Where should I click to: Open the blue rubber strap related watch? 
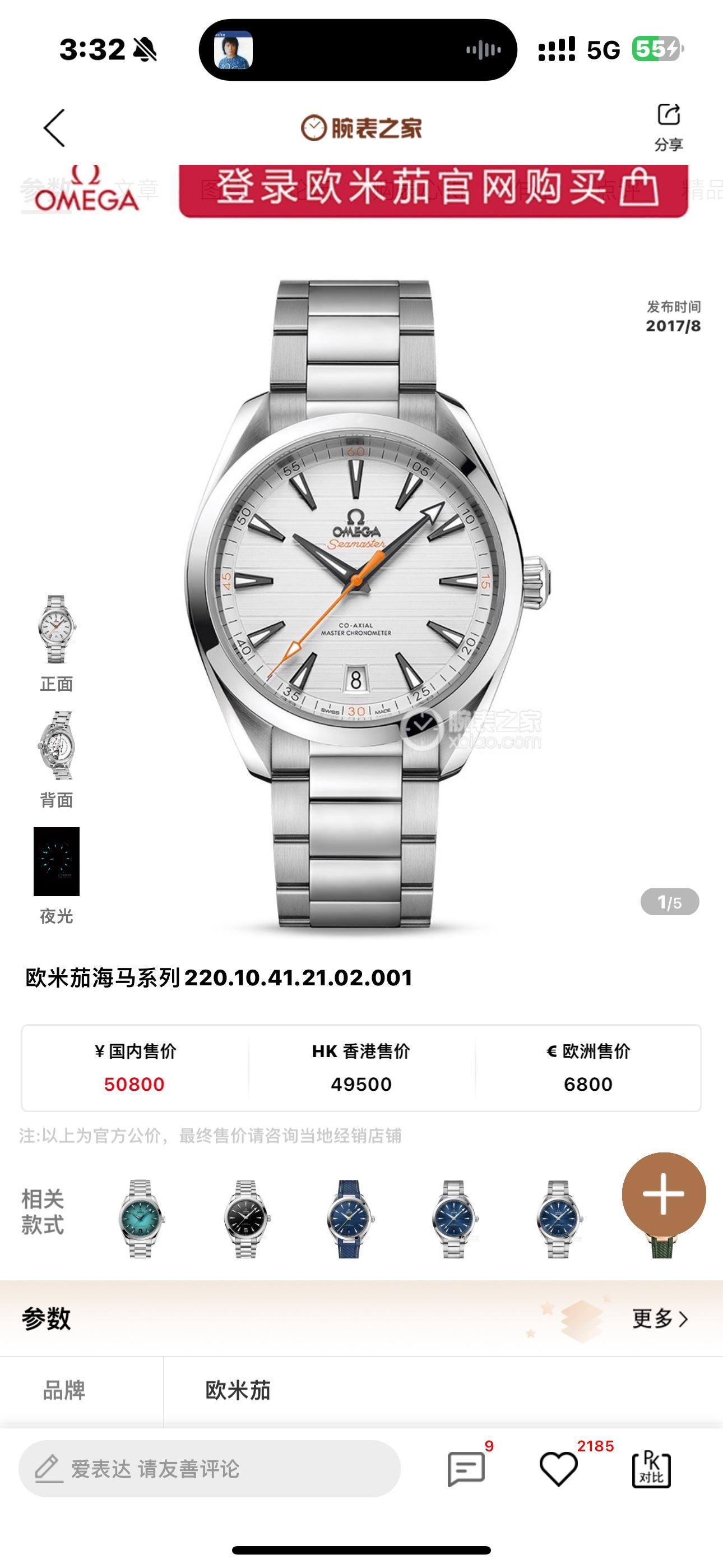349,1217
